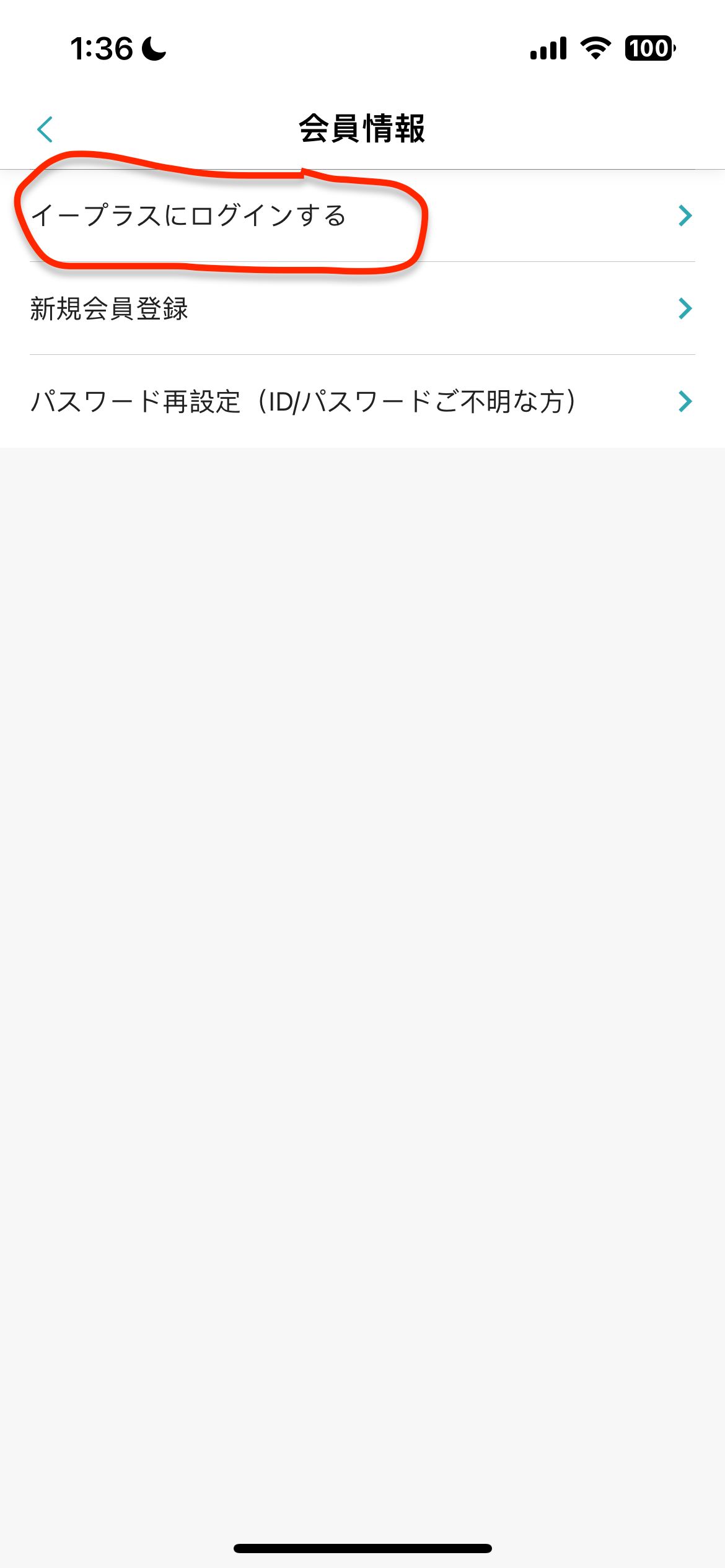Go back using the top-left arrow
Viewport: 725px width, 1568px height.
[x=45, y=129]
